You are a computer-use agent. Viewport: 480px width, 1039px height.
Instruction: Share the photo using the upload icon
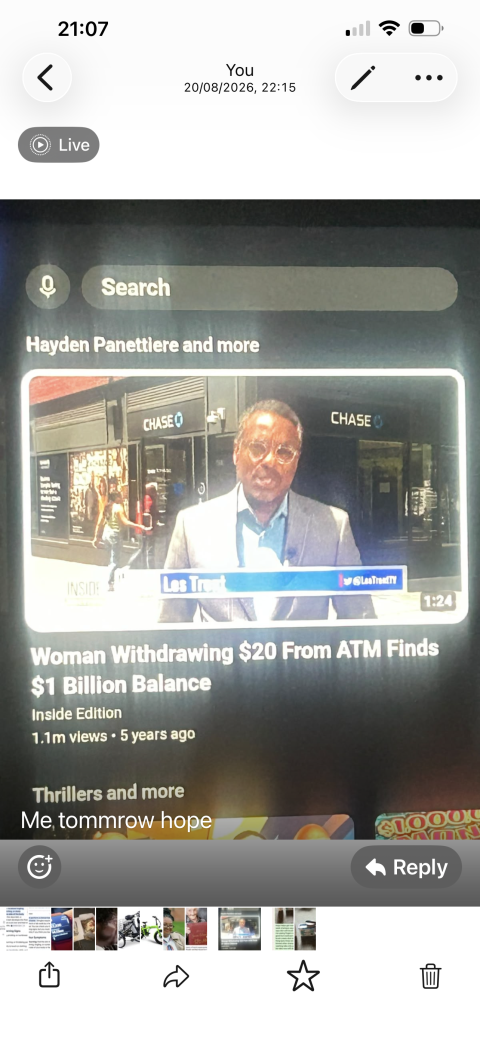pos(50,975)
